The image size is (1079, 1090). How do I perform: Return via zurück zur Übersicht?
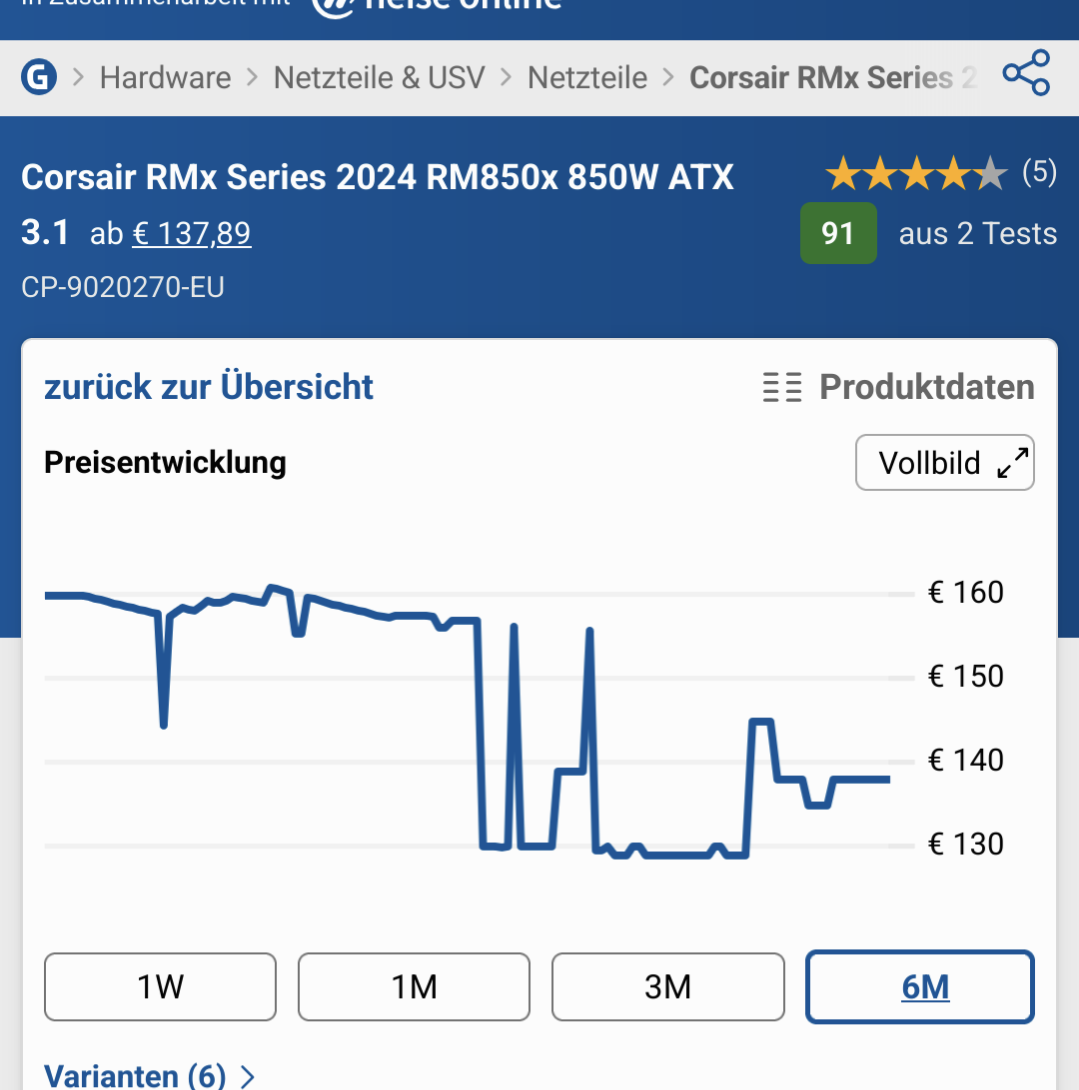(208, 387)
